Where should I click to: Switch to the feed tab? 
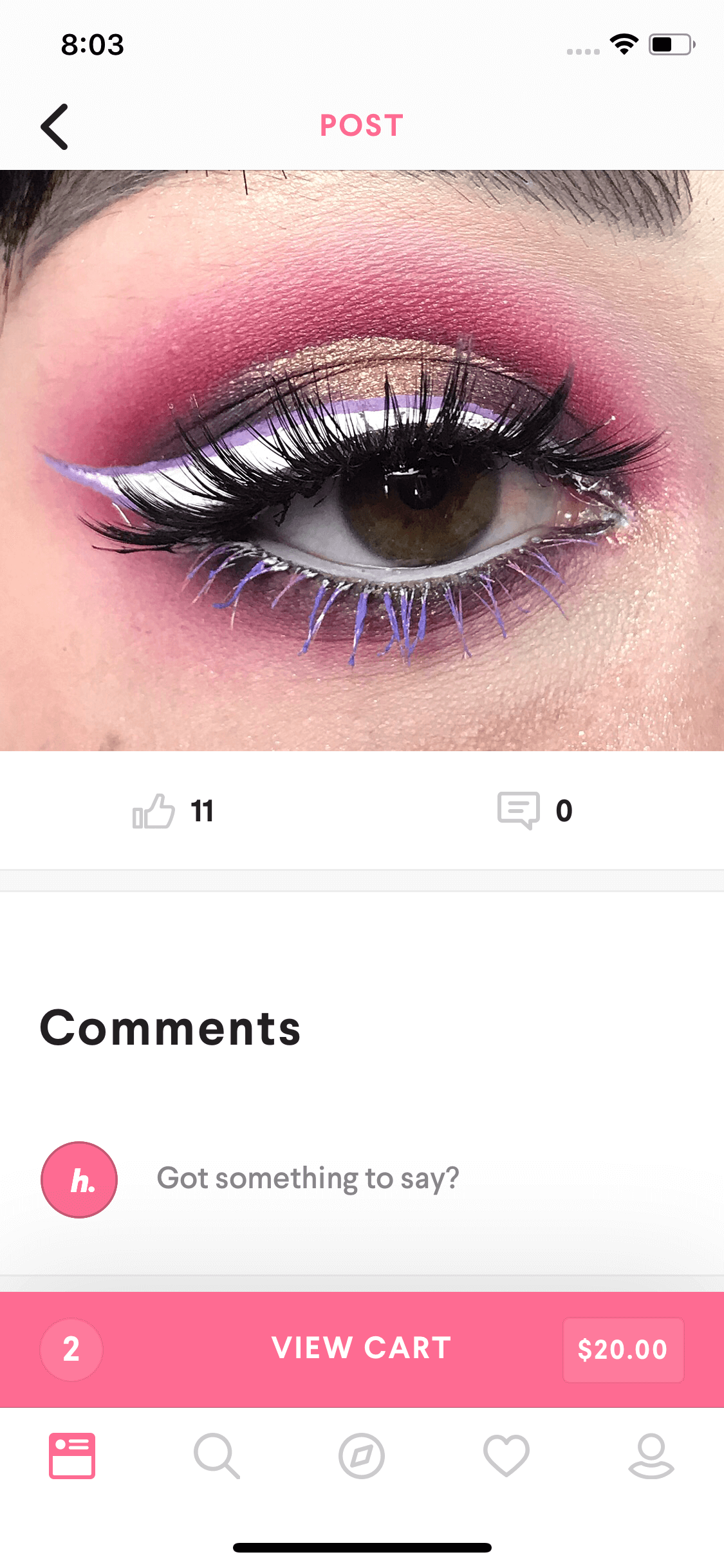click(72, 1455)
